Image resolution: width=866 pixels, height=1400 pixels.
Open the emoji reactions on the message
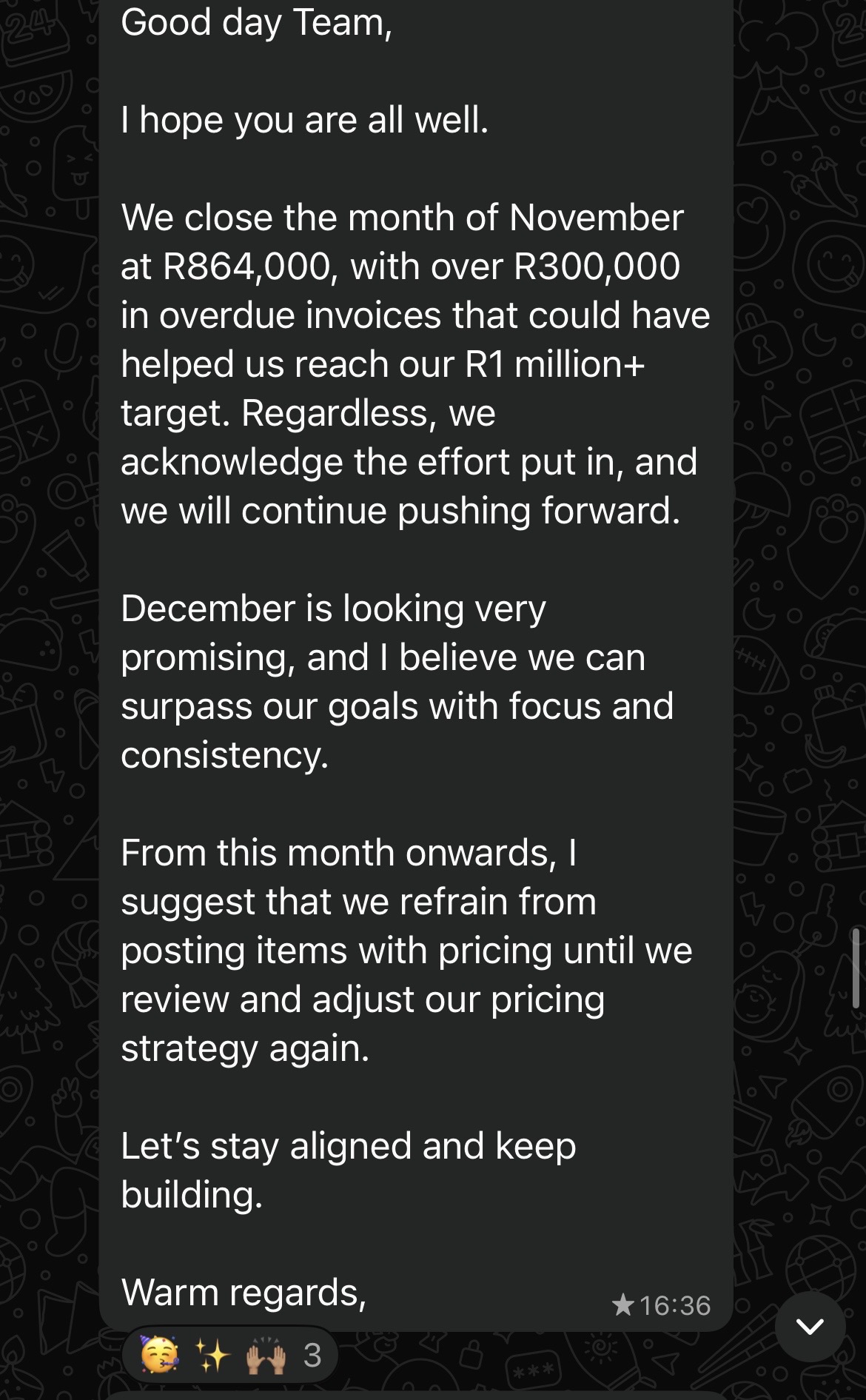click(230, 1356)
